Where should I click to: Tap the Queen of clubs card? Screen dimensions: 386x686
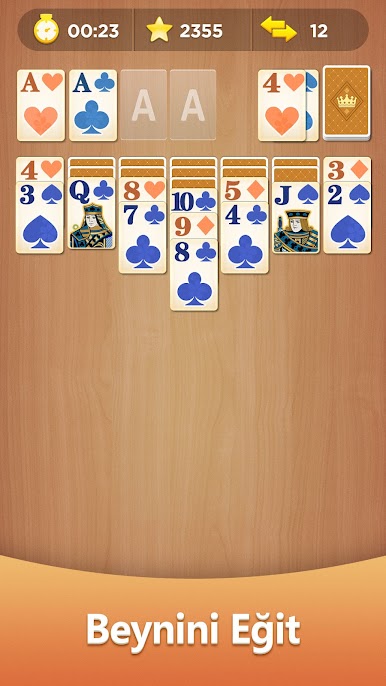point(92,213)
